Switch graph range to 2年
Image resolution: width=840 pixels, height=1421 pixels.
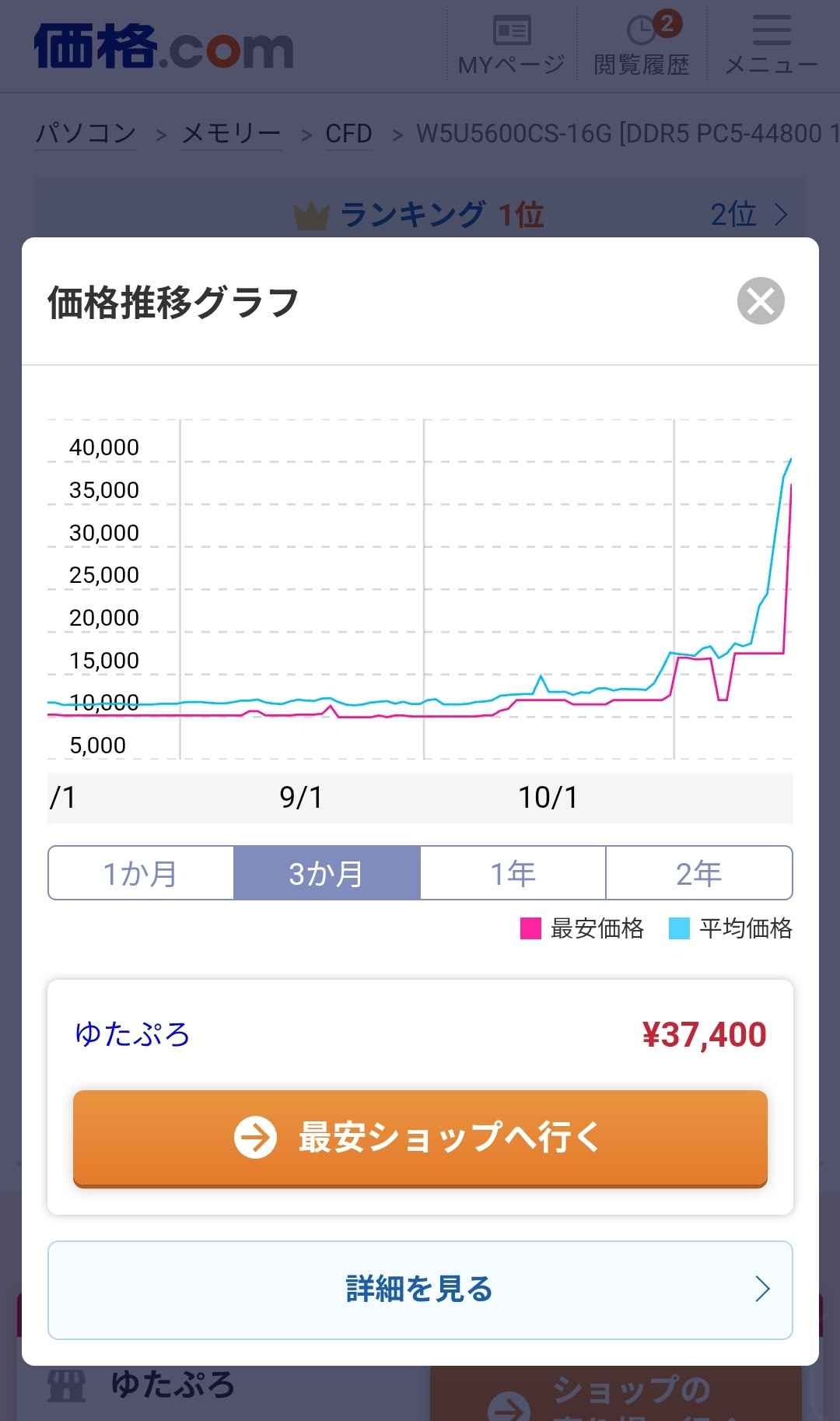pyautogui.click(x=698, y=873)
